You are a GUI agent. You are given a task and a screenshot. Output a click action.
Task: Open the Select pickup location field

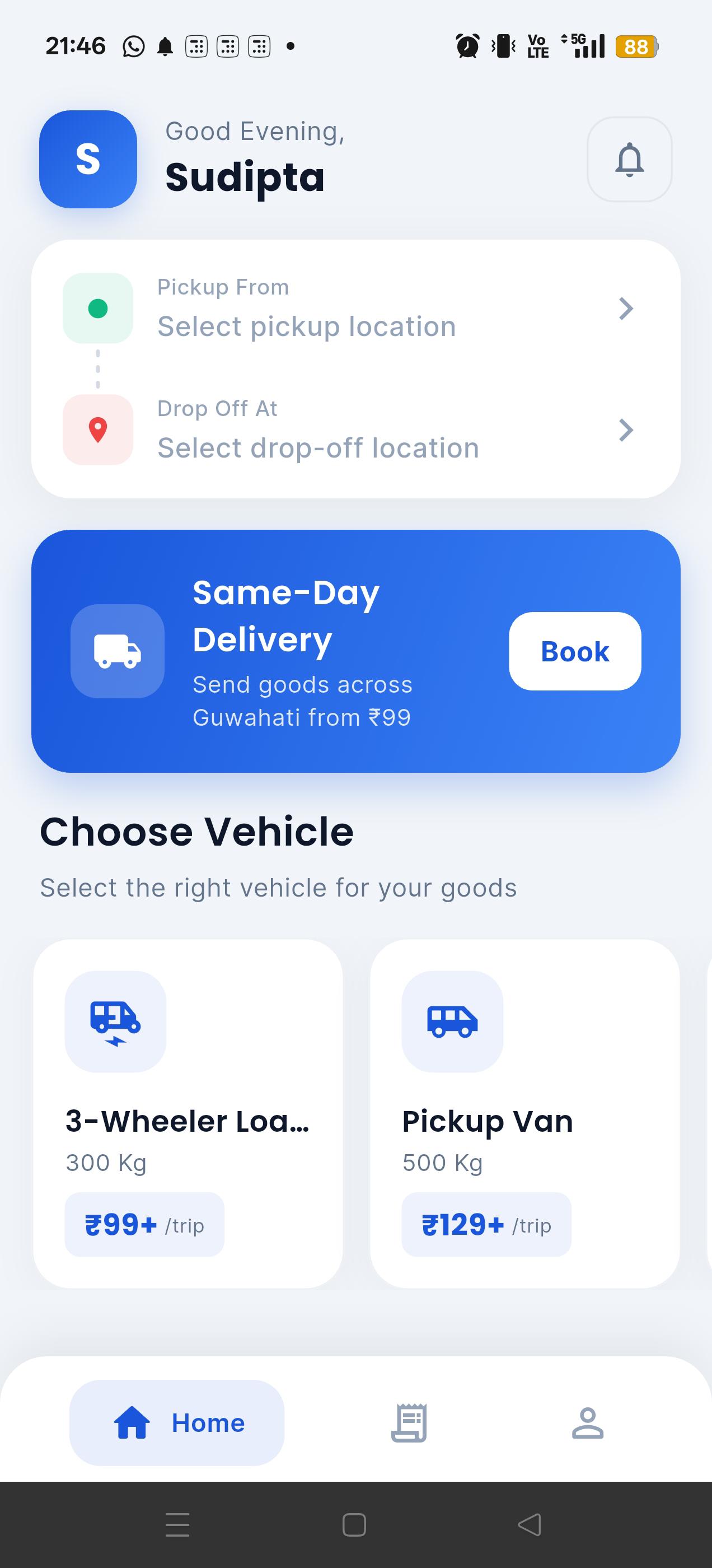[x=306, y=326]
